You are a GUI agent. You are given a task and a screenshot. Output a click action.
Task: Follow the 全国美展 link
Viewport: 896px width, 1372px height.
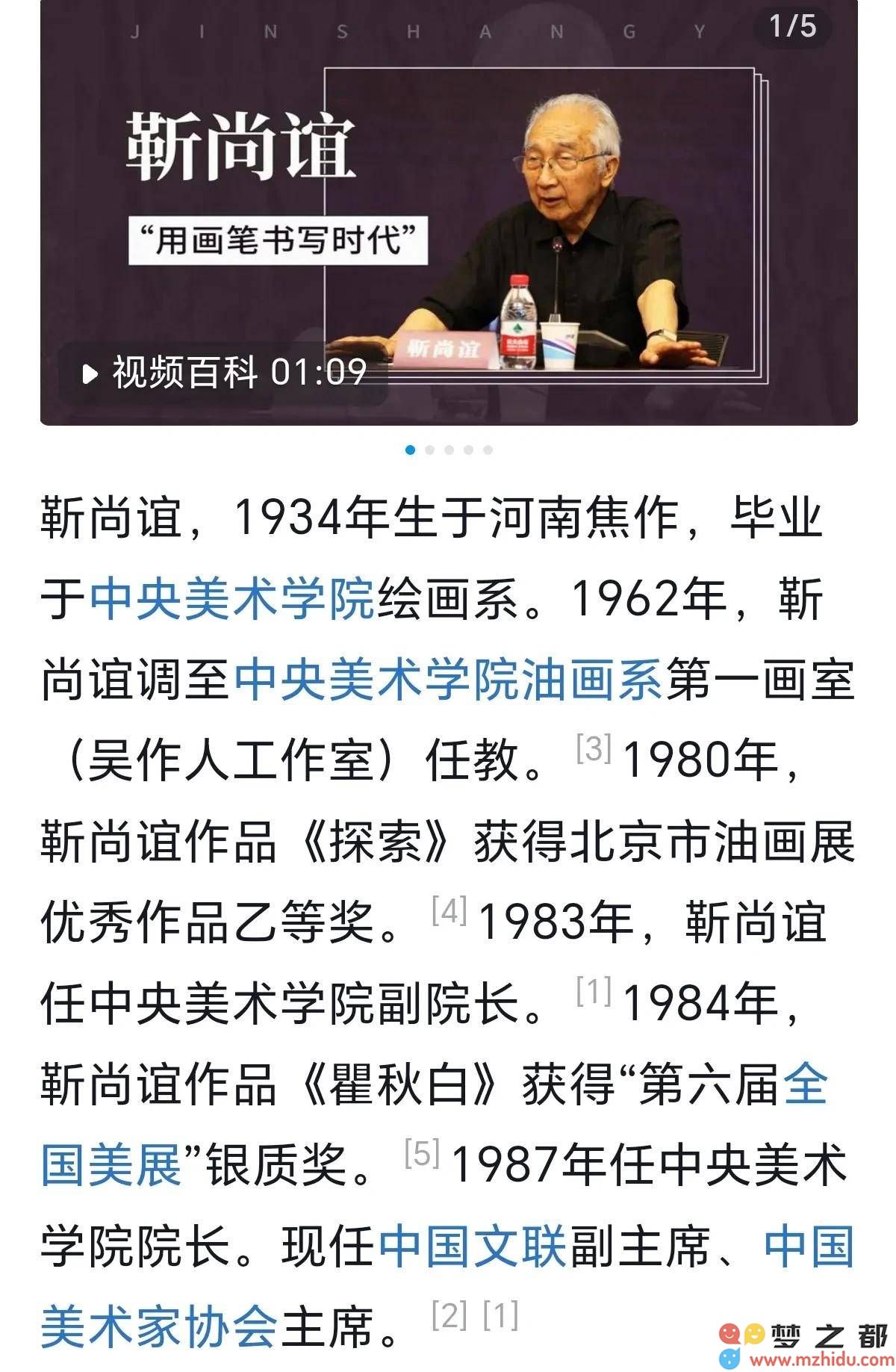pos(112,1165)
